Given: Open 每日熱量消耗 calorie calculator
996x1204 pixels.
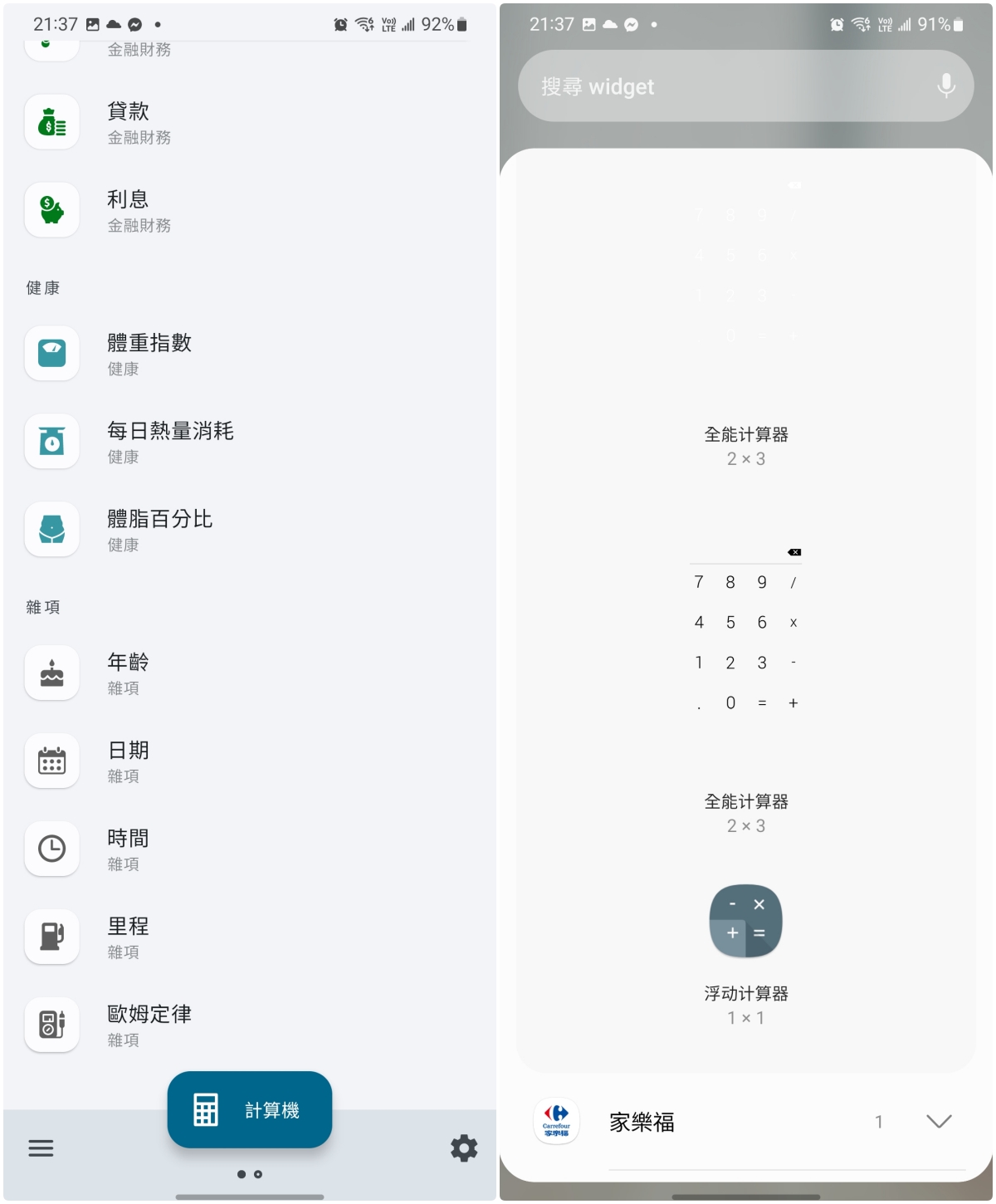Looking at the screenshot, I should click(170, 442).
